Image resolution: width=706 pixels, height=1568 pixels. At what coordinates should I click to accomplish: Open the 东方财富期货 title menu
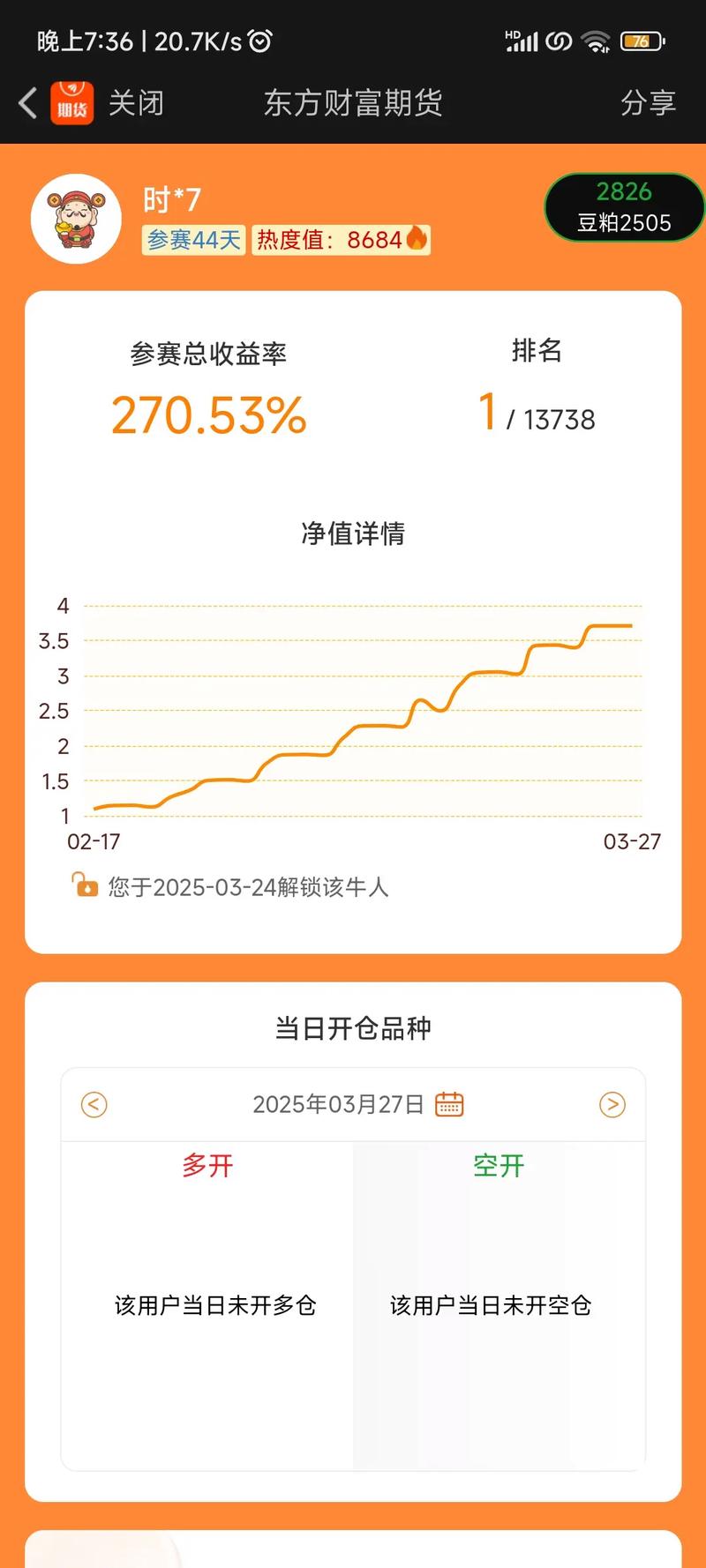pyautogui.click(x=353, y=102)
